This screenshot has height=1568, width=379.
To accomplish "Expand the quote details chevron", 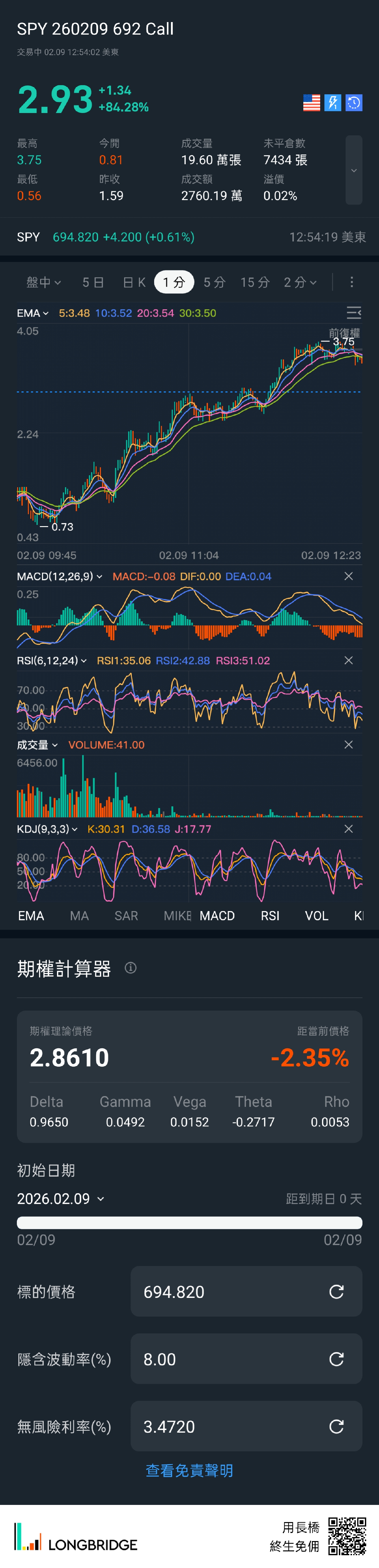I will (353, 171).
